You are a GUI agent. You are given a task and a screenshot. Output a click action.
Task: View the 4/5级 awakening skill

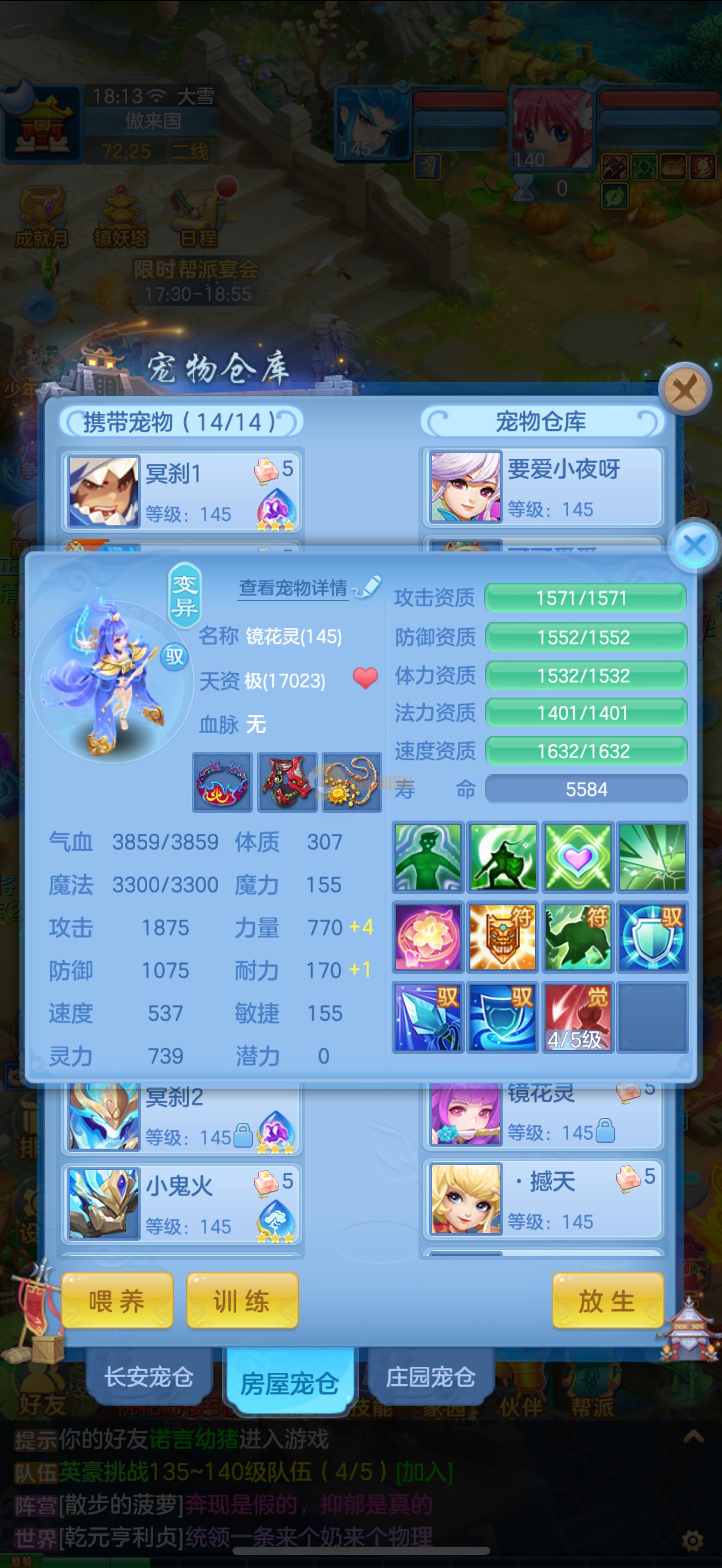coord(577,1017)
